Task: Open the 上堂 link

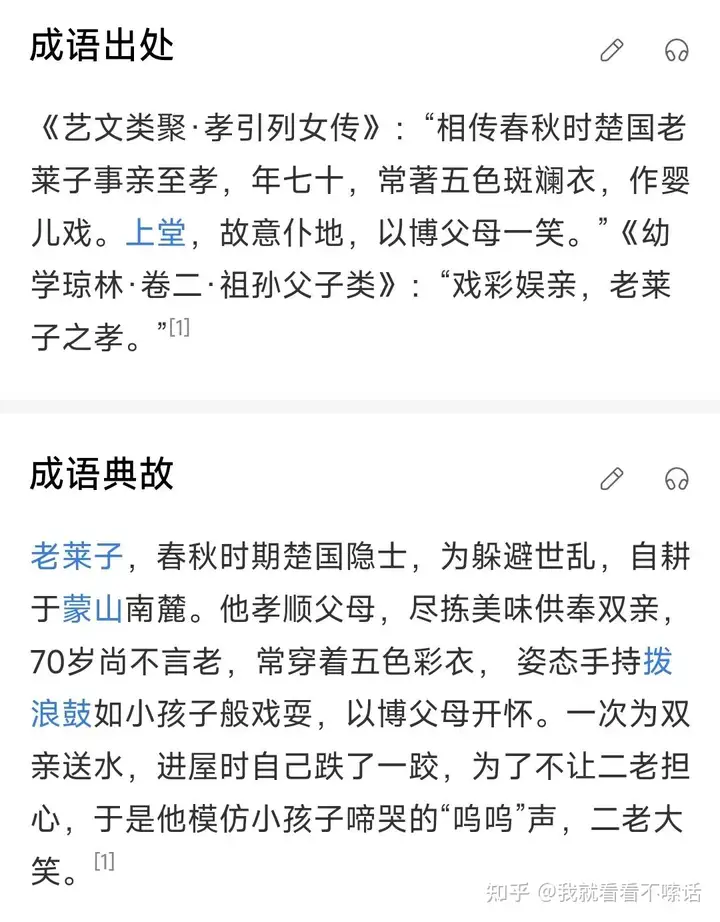Action: (x=155, y=234)
